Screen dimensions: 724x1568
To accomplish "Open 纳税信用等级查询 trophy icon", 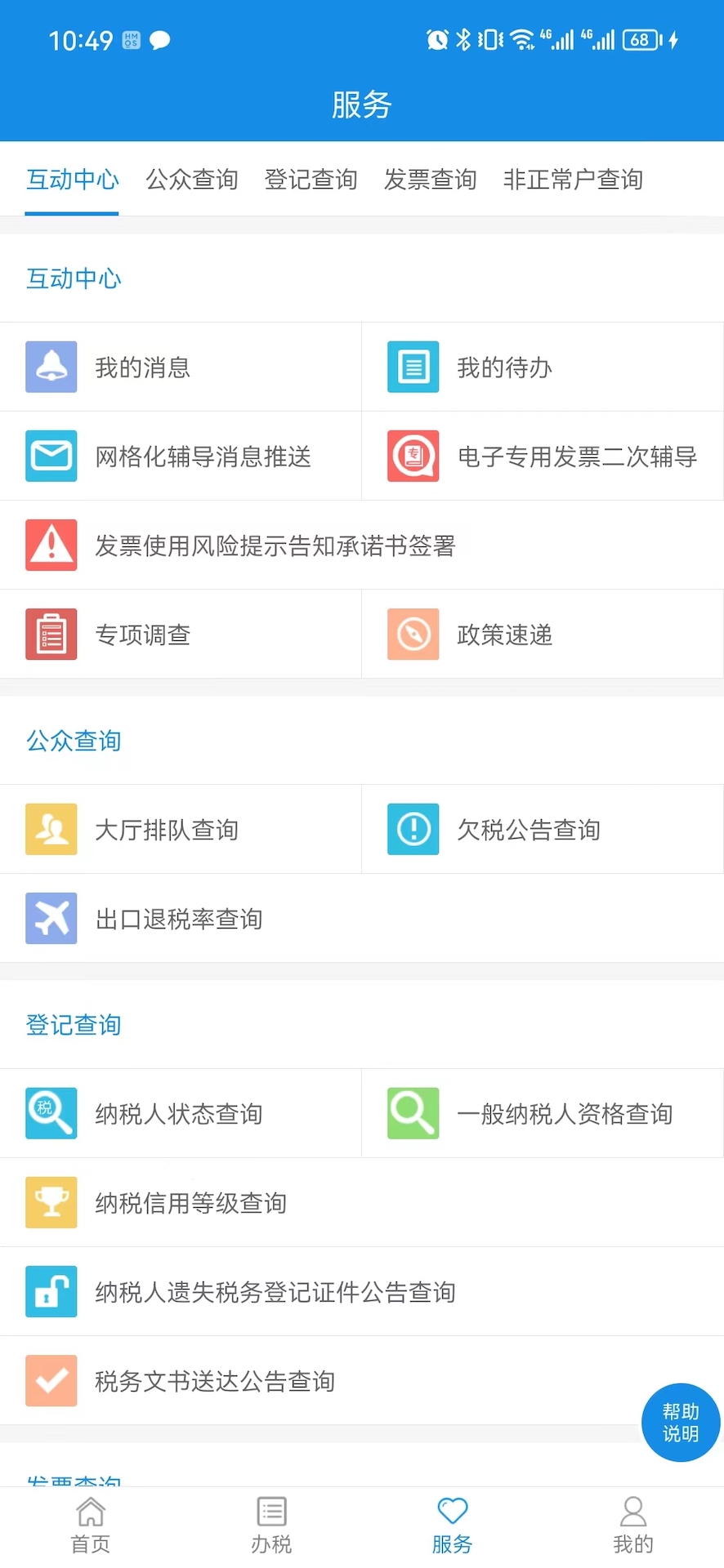I will tap(51, 1202).
